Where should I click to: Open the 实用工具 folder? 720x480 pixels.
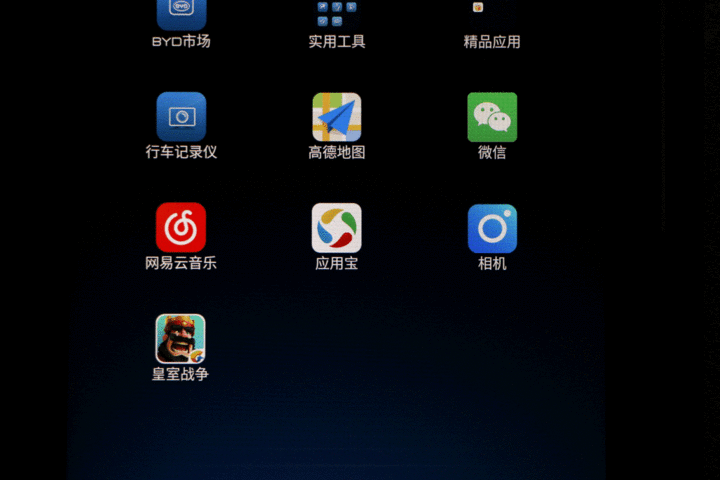coord(337,15)
